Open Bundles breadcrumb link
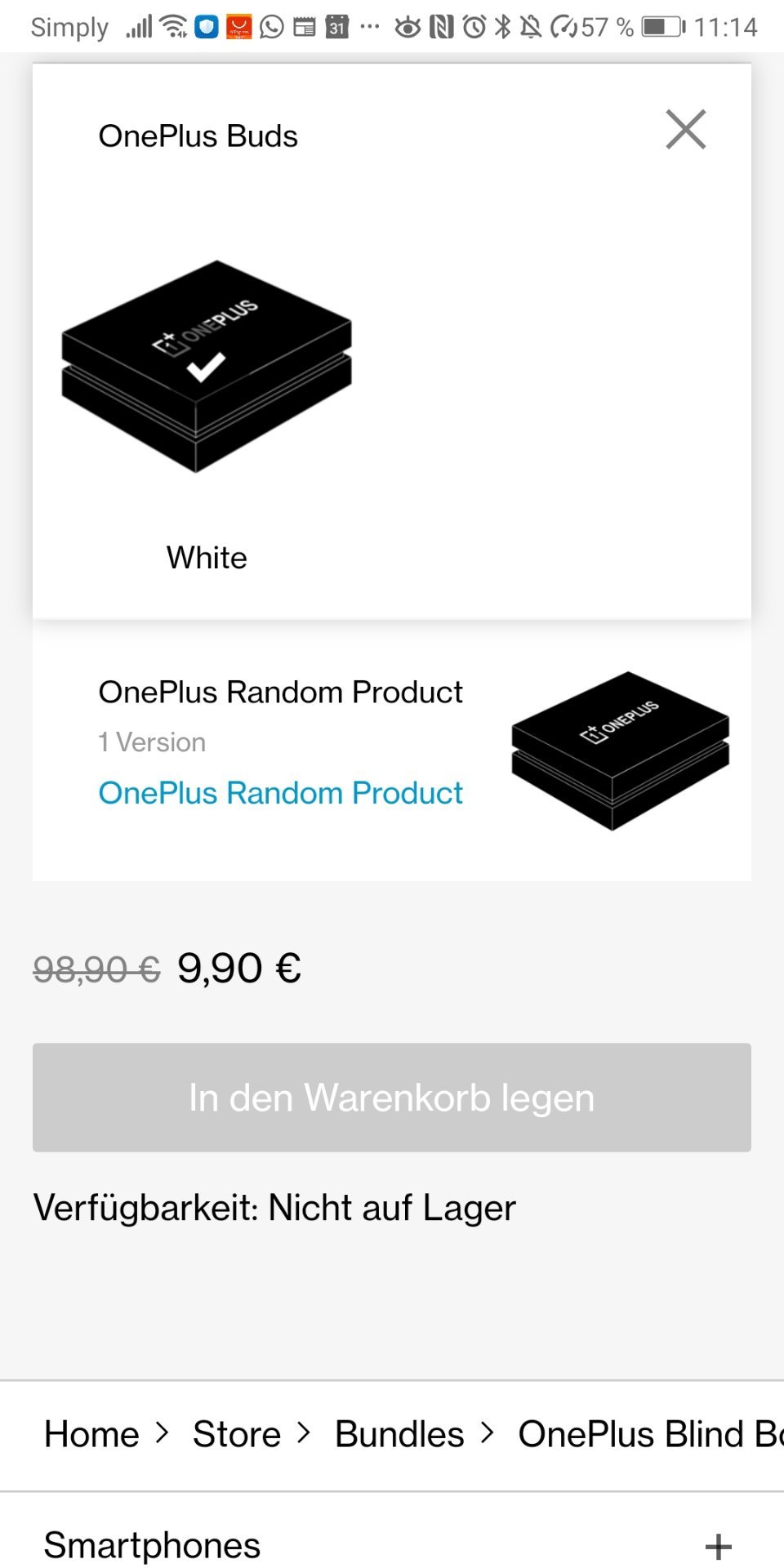The image size is (784, 1568). click(399, 1434)
